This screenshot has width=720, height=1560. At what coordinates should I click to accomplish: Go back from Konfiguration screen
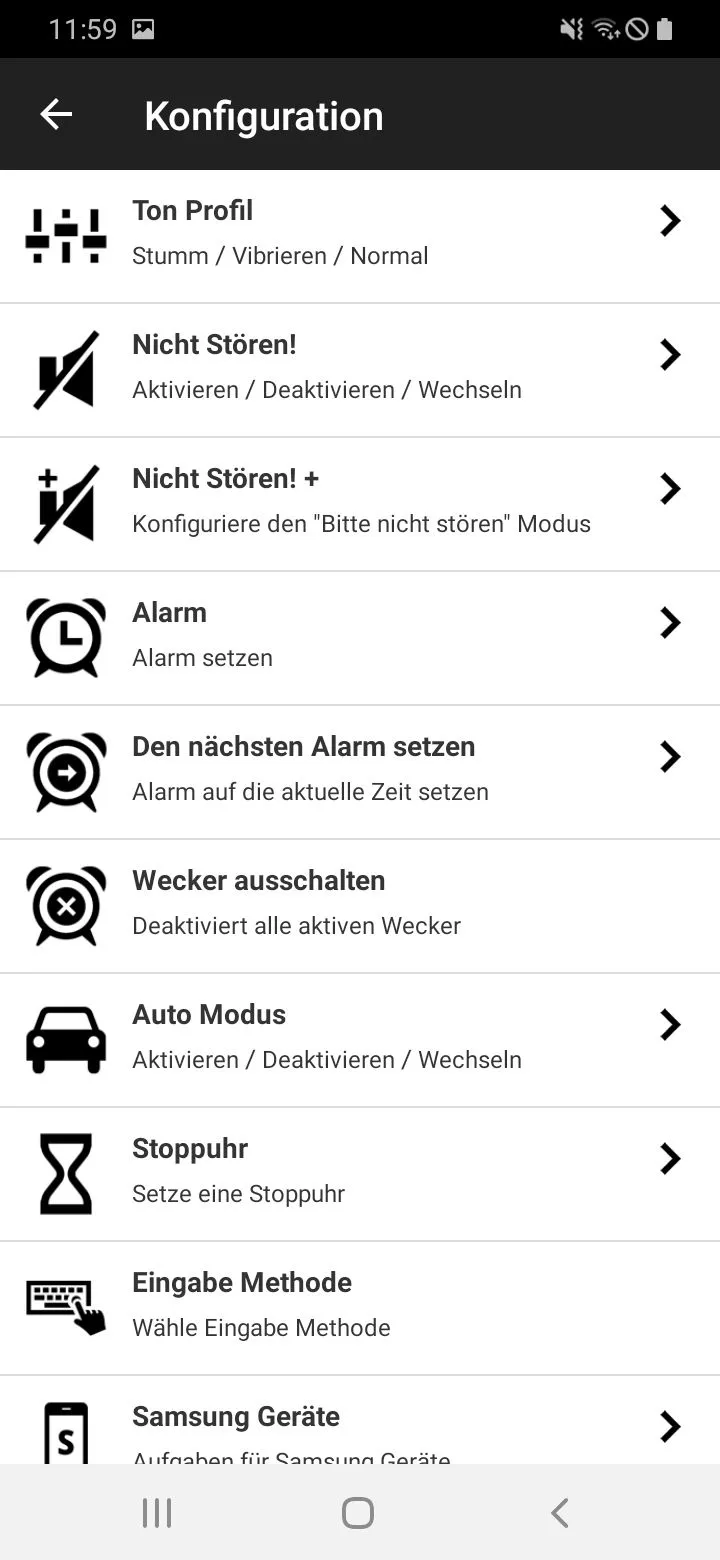56,115
